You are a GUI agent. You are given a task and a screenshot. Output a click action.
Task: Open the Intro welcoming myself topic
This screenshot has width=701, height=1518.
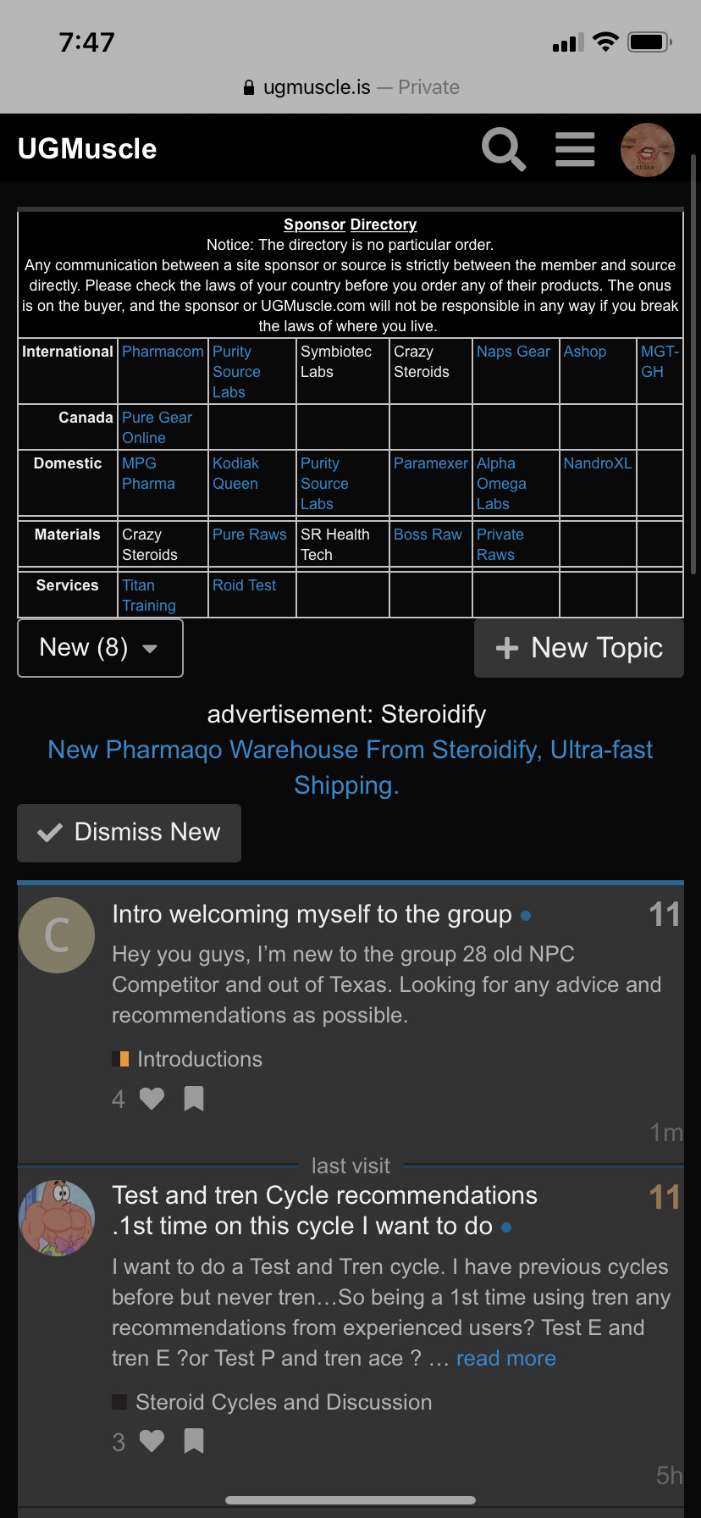pyautogui.click(x=312, y=914)
